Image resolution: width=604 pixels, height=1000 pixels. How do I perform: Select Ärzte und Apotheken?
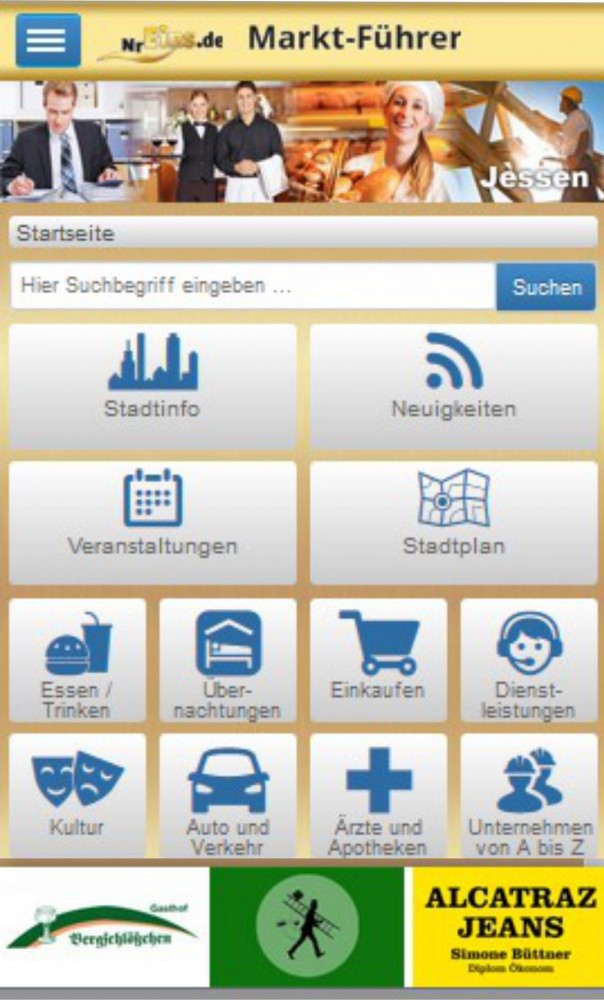pos(378,796)
